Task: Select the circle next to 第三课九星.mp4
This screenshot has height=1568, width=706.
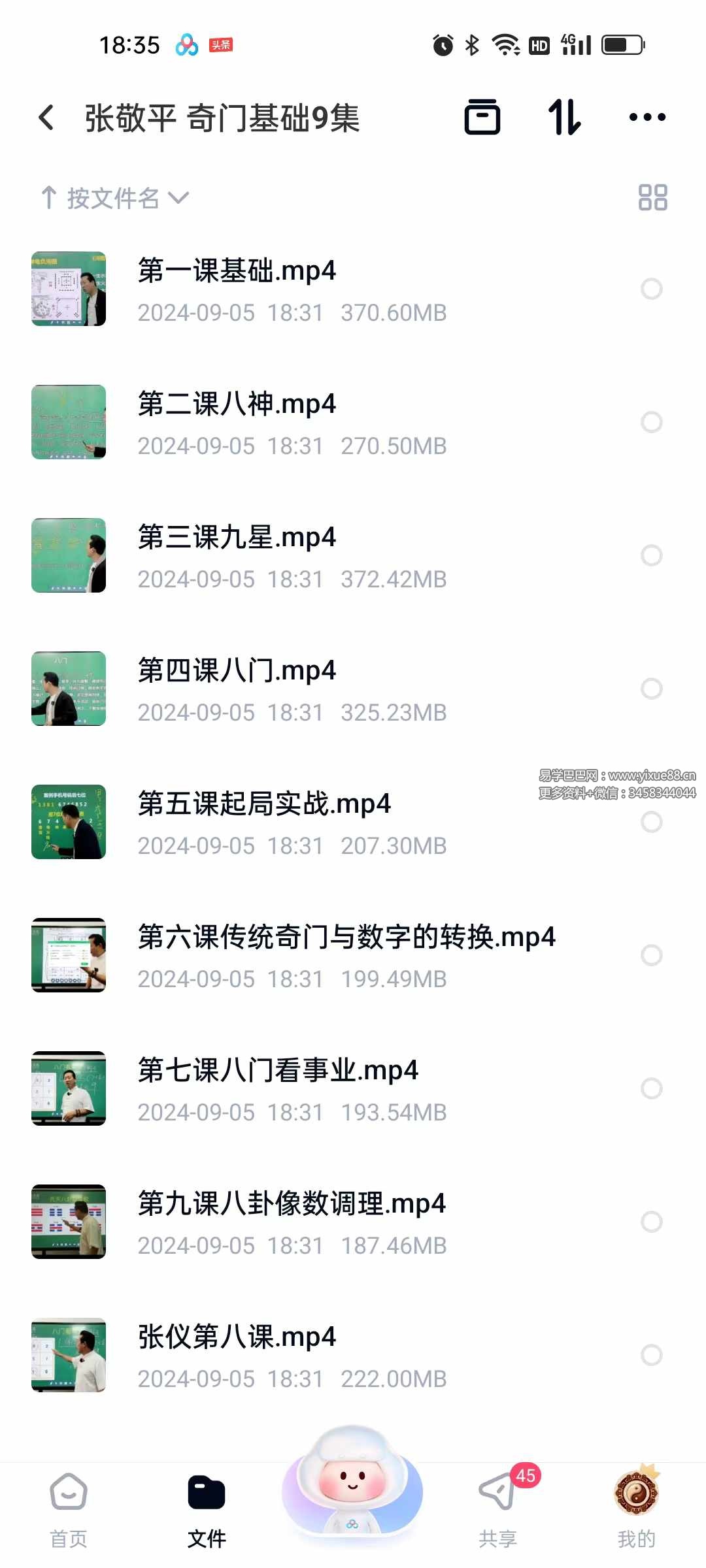Action: 652,555
